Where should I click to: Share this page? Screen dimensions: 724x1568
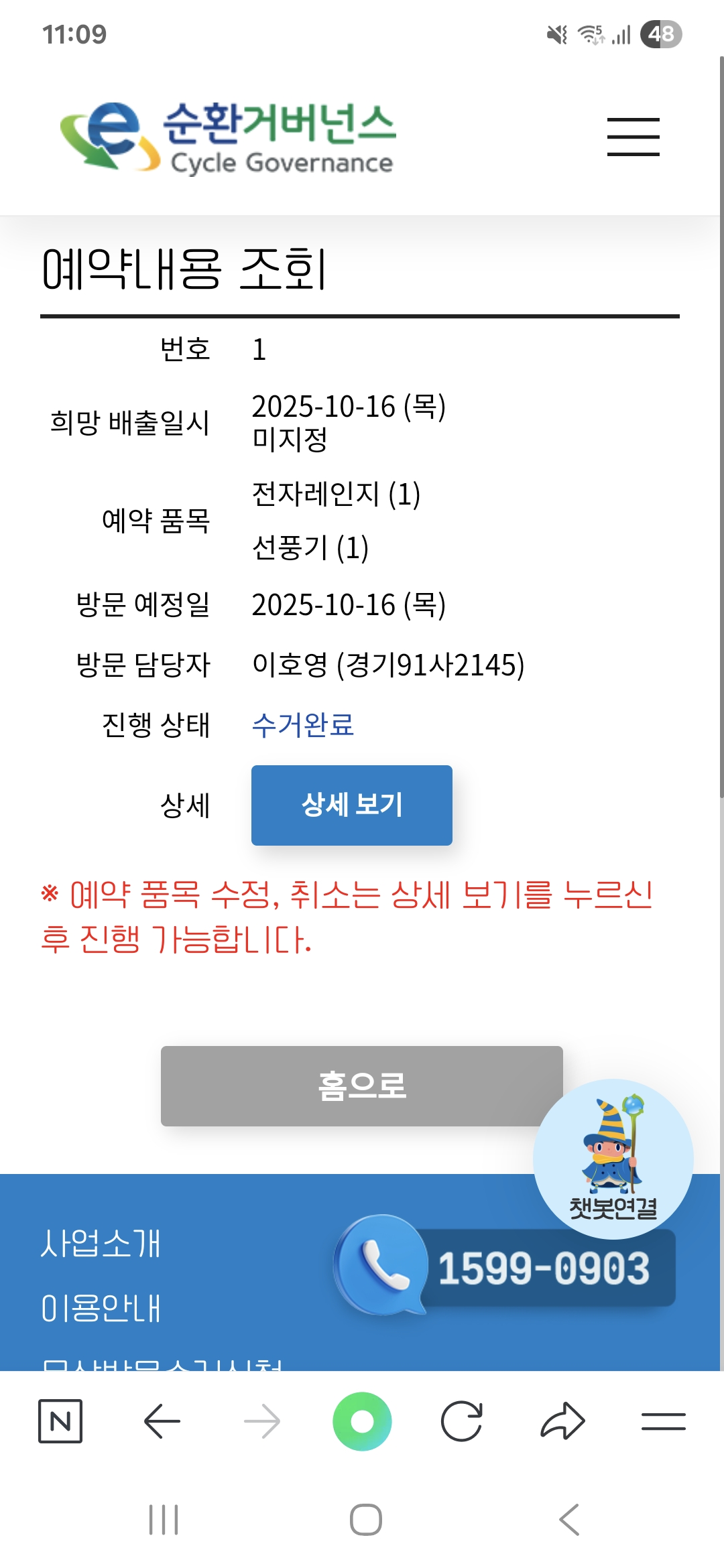(x=562, y=1421)
